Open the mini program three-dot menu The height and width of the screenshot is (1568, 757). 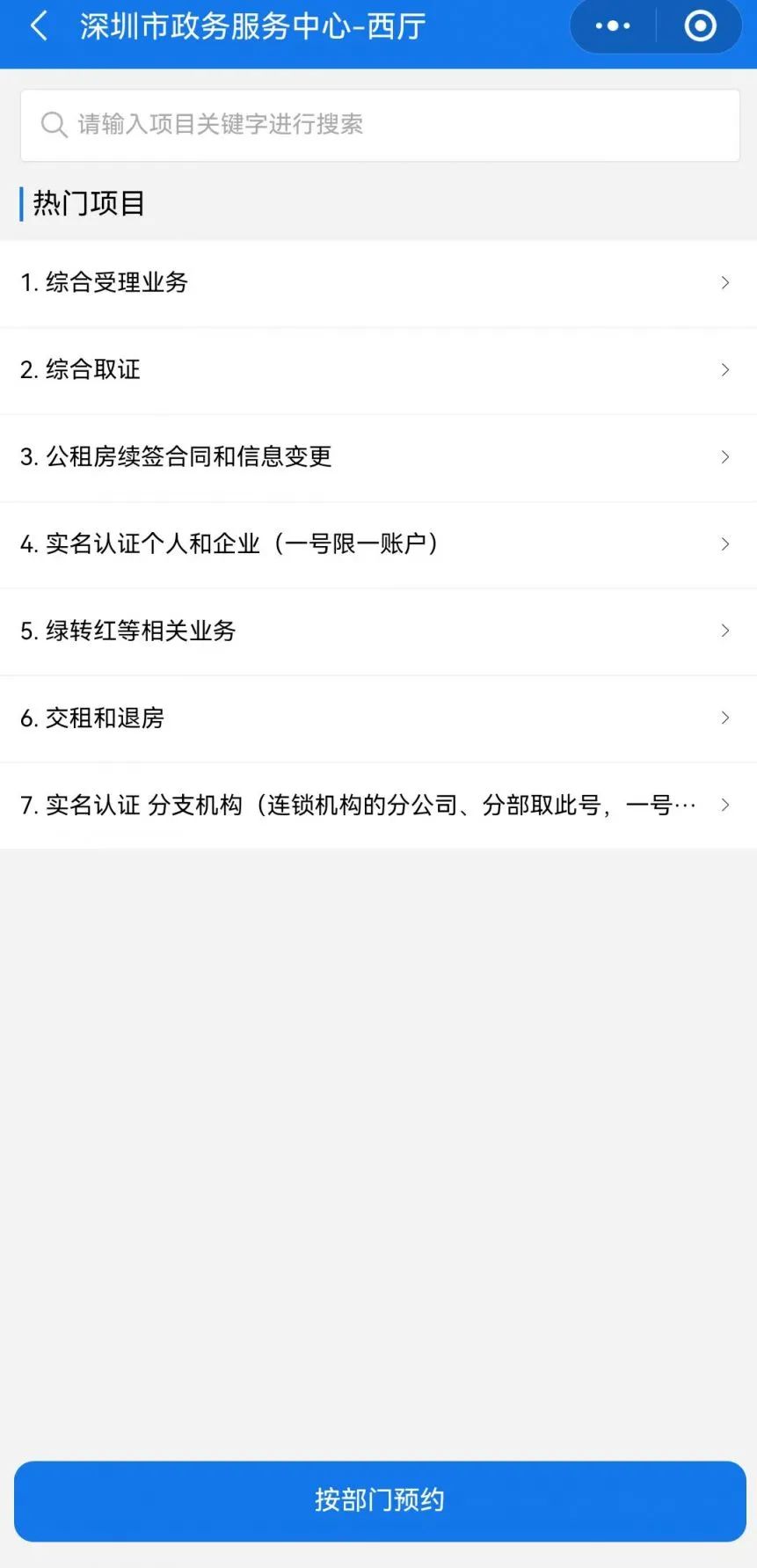click(613, 26)
